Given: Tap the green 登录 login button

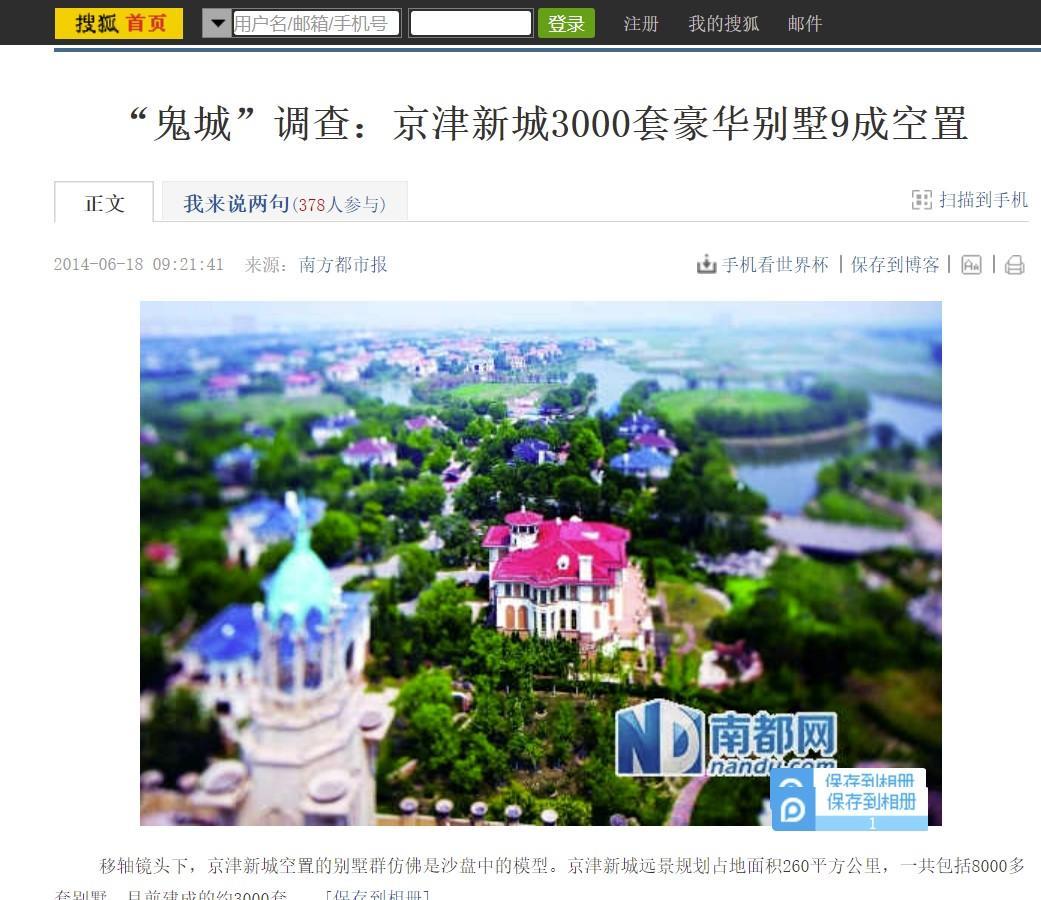Looking at the screenshot, I should click(x=566, y=23).
